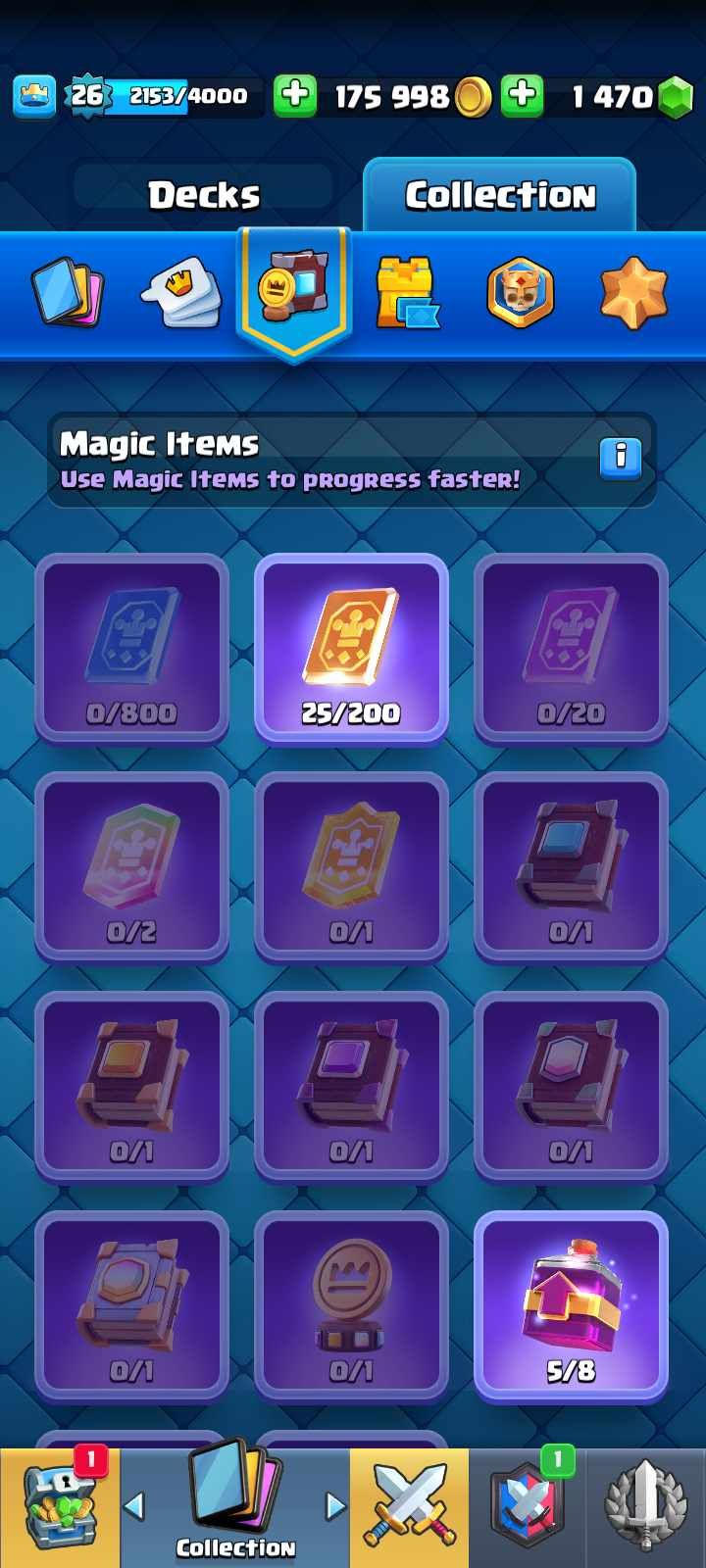The height and width of the screenshot is (1568, 706).
Task: Switch to the Decks tab
Action: click(204, 195)
